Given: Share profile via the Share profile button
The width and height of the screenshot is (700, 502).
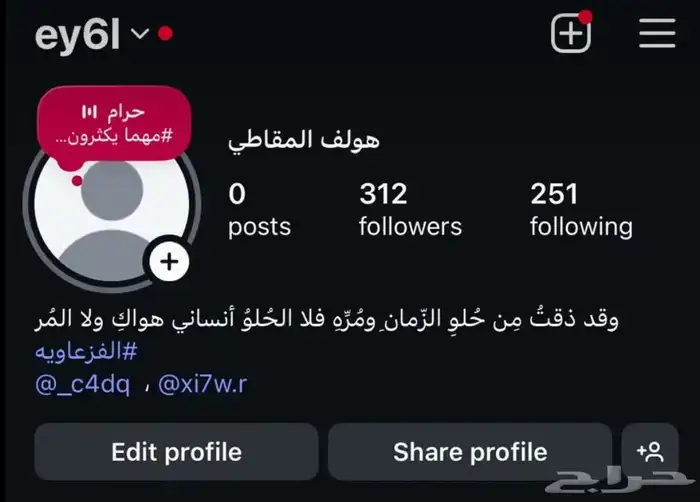Looking at the screenshot, I should (x=469, y=452).
